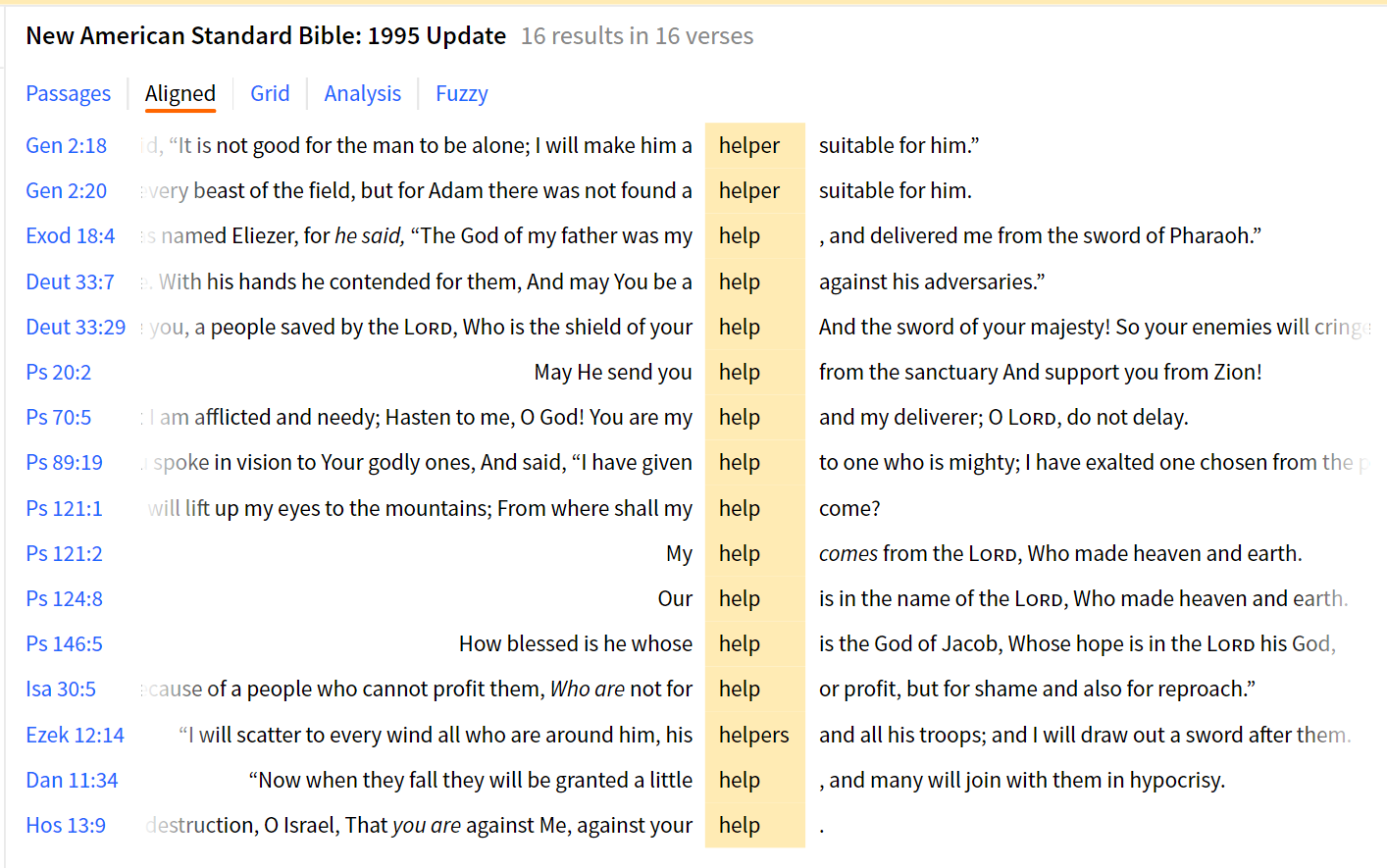This screenshot has height=868, width=1387.
Task: Open the Ps 146:5 reference
Action: [x=64, y=644]
